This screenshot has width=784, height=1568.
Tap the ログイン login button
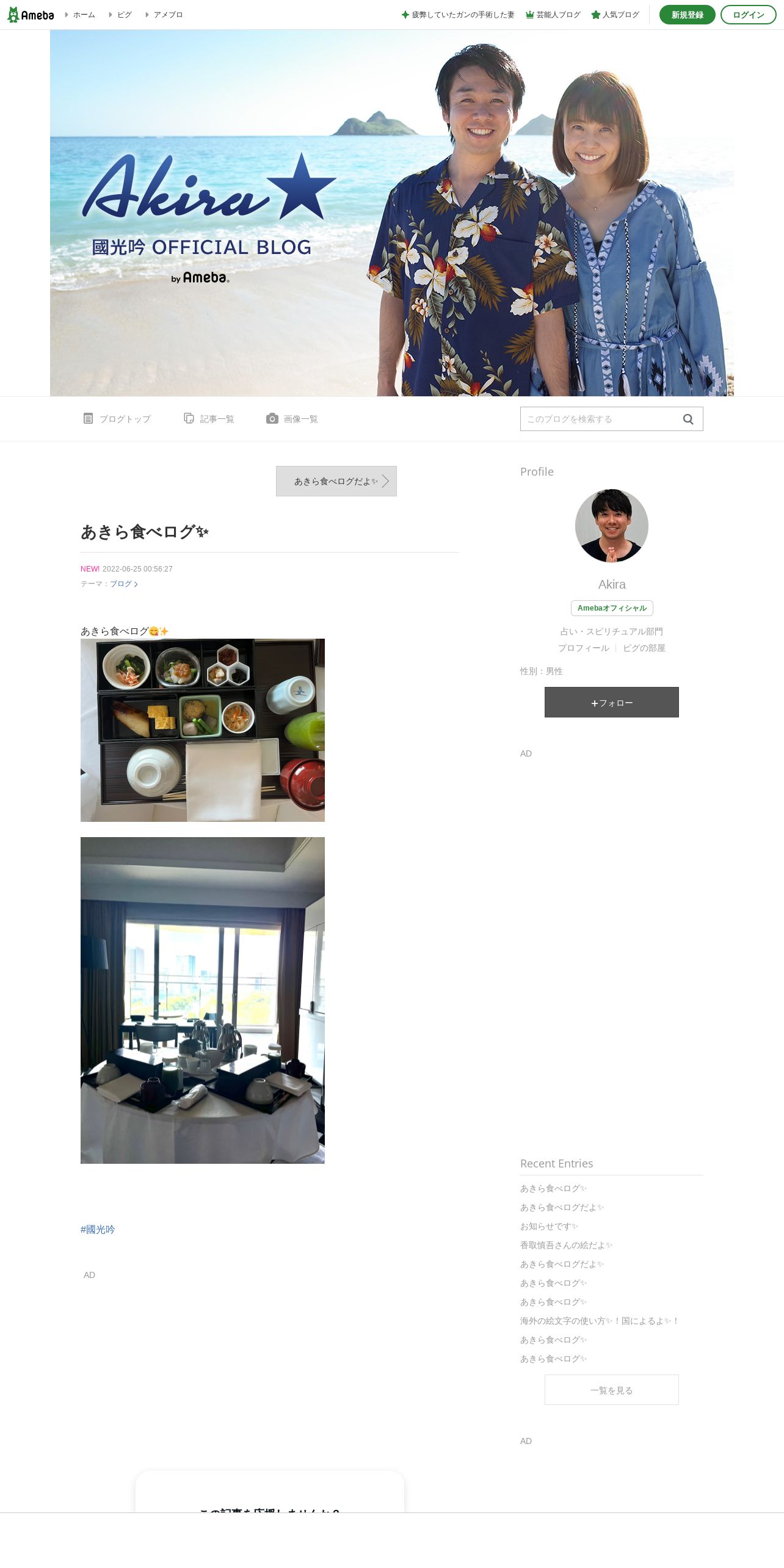pyautogui.click(x=748, y=15)
